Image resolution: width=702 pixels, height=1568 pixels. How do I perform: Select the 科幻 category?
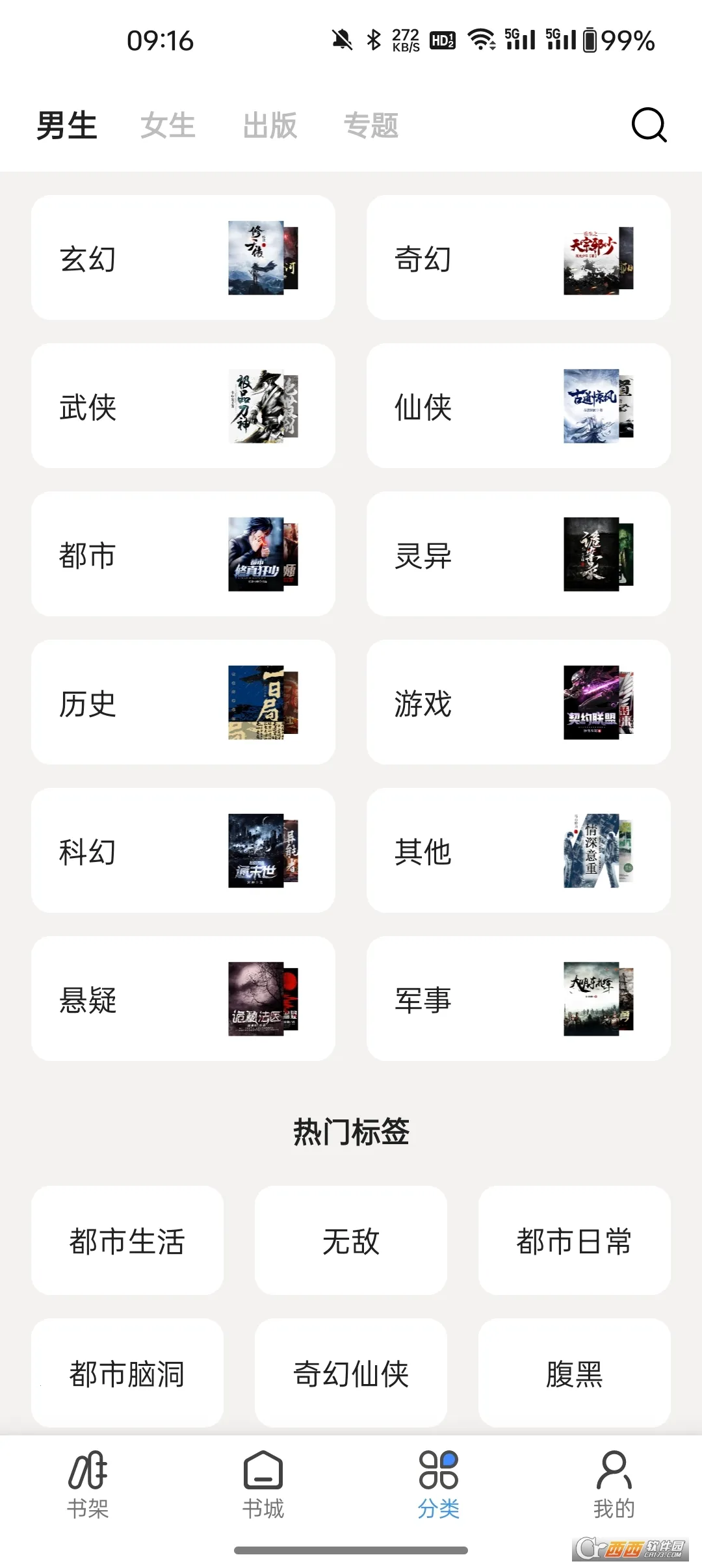point(182,852)
